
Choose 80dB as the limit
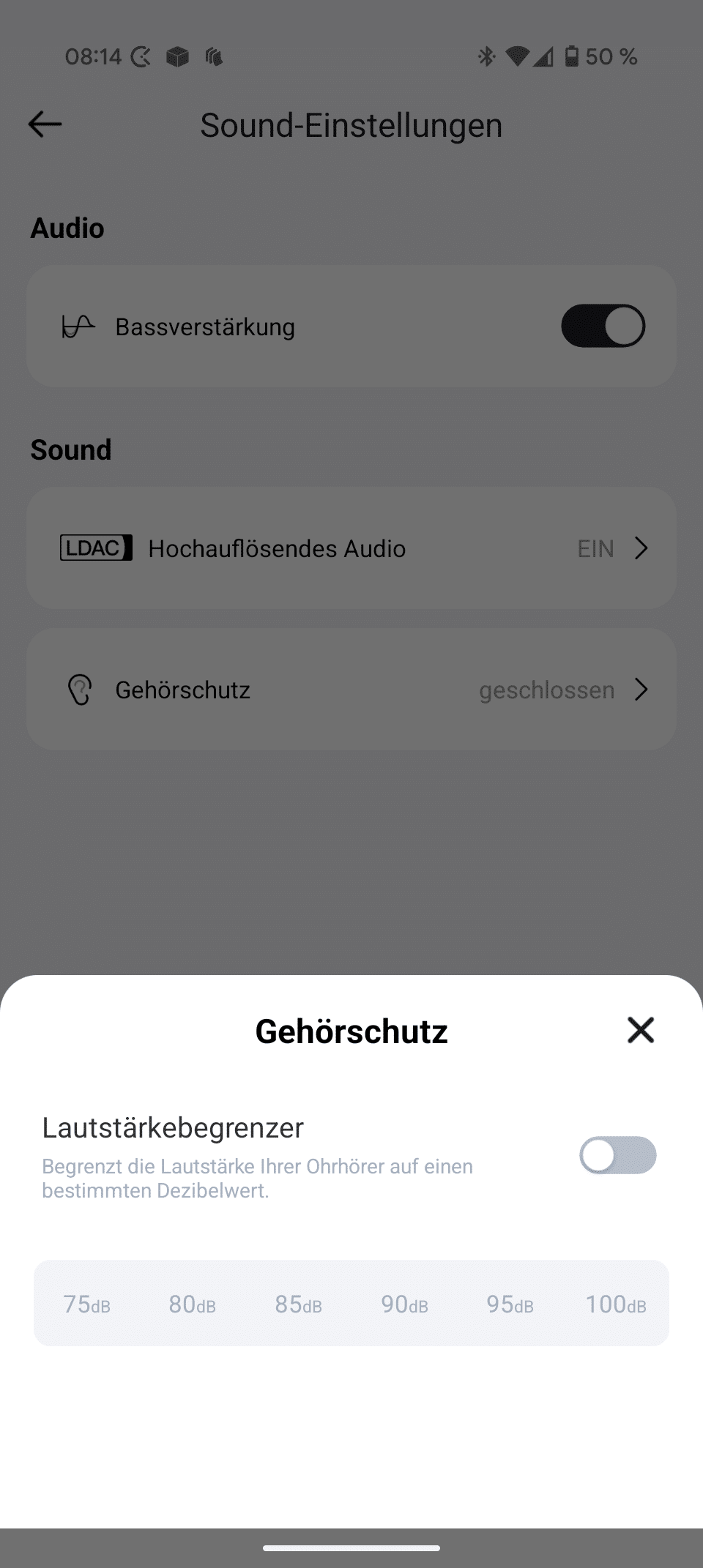[x=192, y=1304]
